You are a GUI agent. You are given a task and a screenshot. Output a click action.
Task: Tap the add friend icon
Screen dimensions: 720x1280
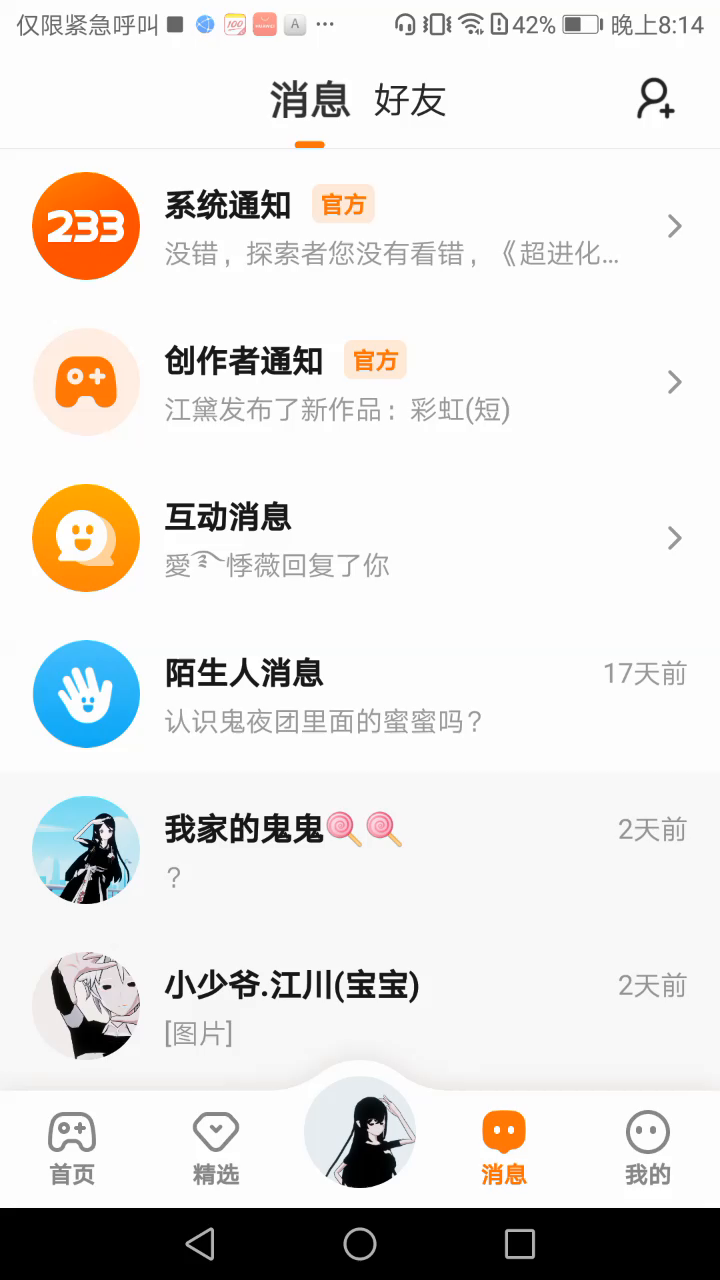tap(656, 99)
